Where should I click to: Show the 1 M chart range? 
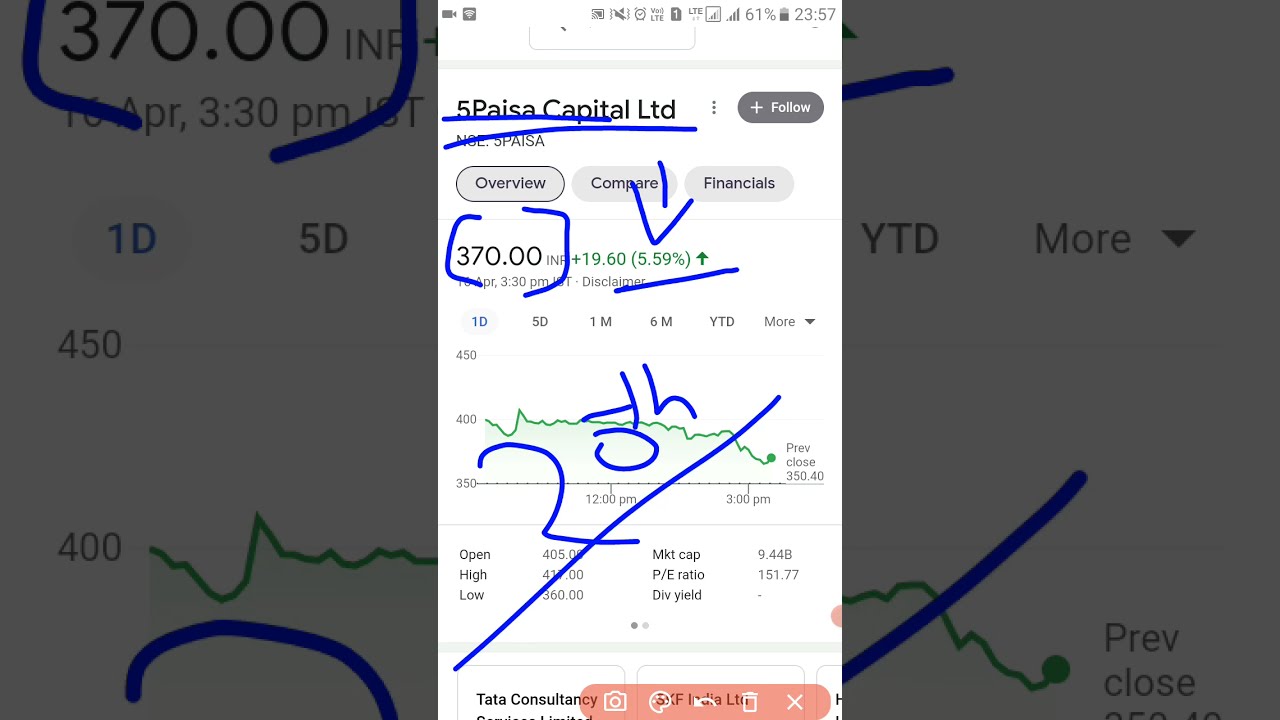[x=600, y=322]
